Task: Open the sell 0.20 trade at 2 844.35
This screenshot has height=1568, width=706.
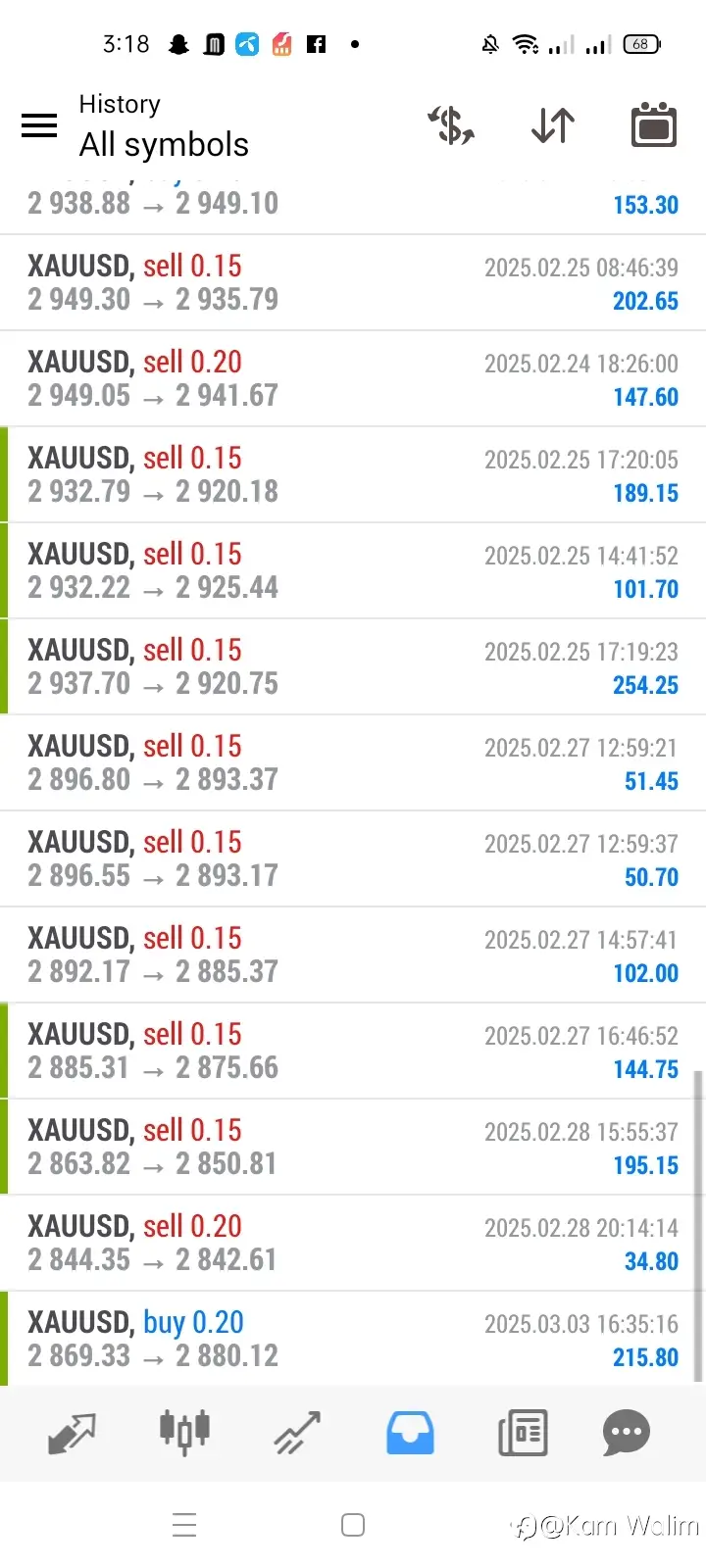Action: (x=353, y=1244)
